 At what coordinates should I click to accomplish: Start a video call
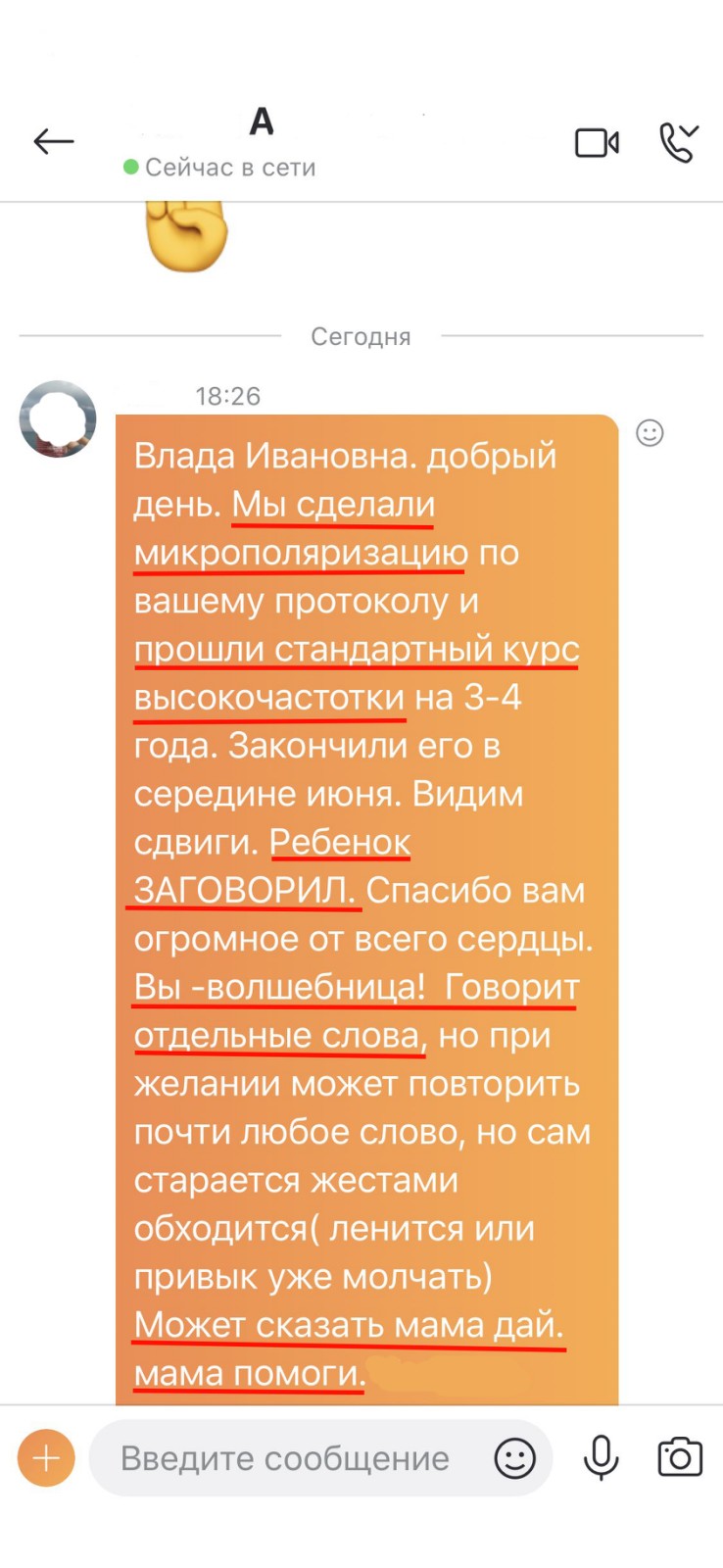pyautogui.click(x=597, y=143)
